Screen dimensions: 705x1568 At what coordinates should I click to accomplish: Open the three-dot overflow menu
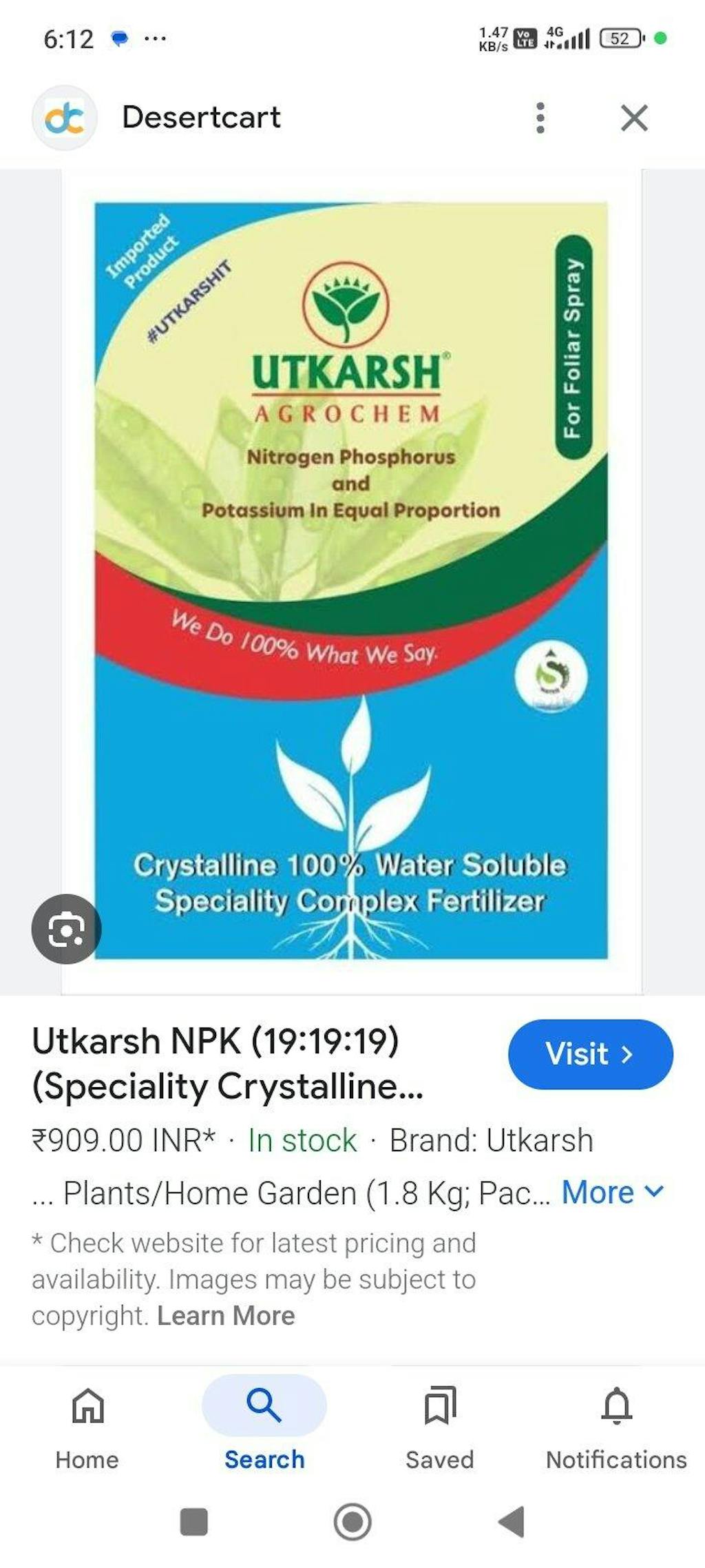click(540, 118)
